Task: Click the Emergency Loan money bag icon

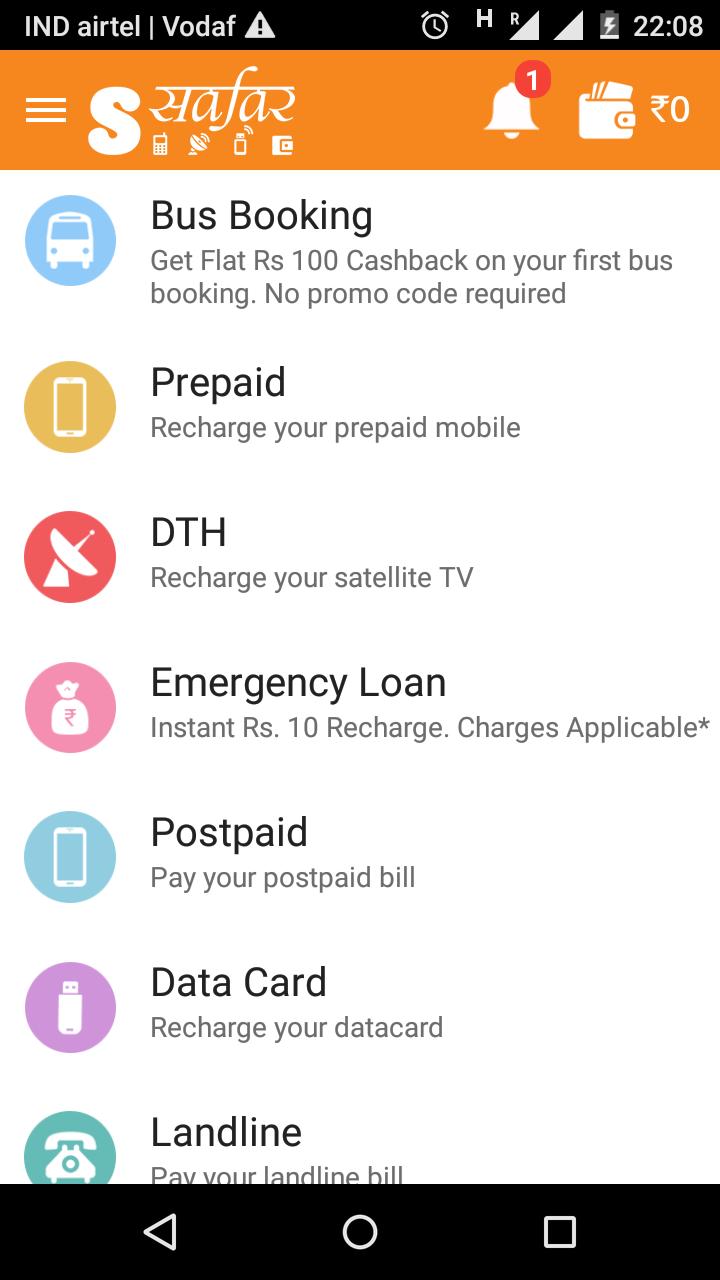Action: pos(70,706)
